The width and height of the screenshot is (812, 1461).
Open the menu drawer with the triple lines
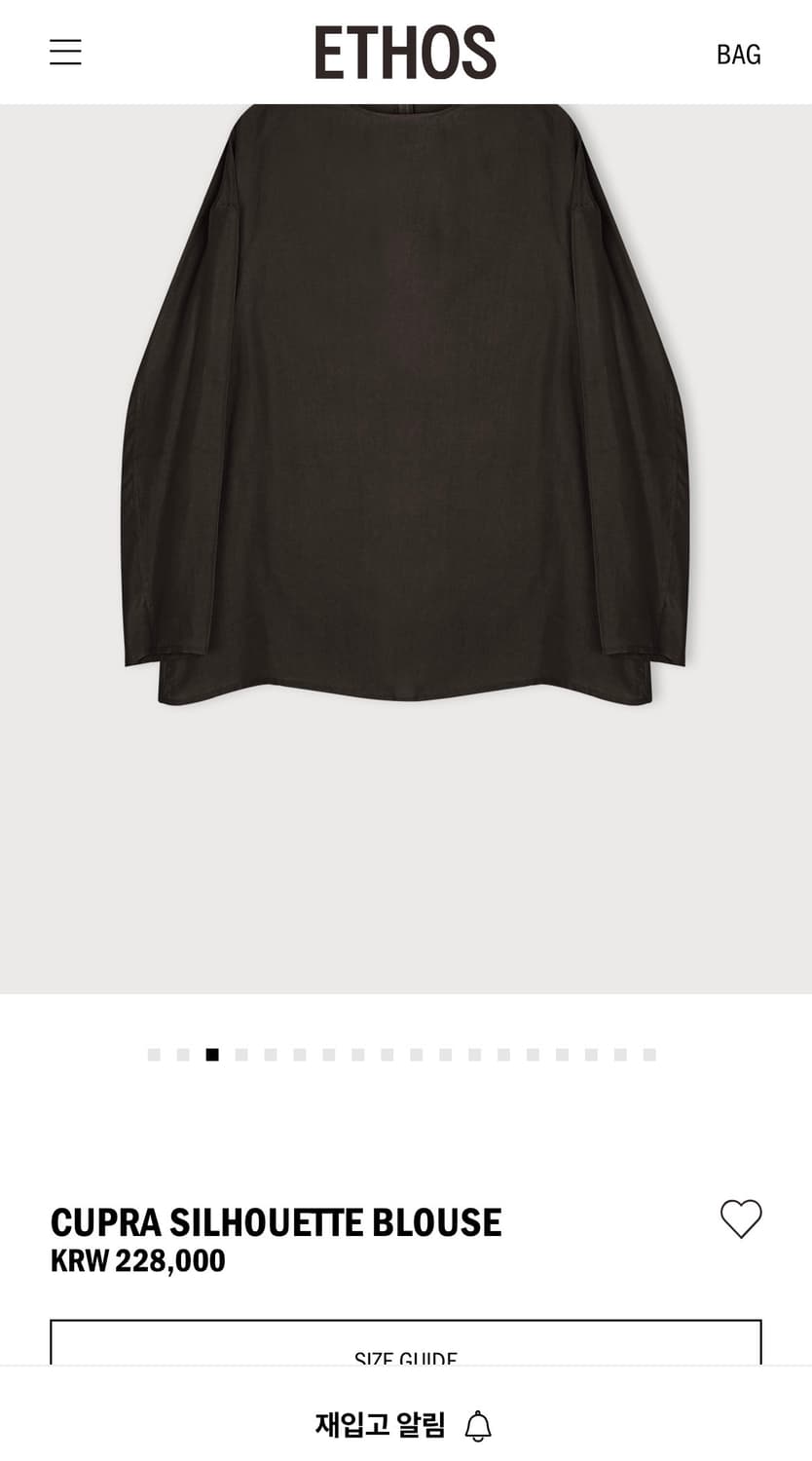click(x=65, y=51)
